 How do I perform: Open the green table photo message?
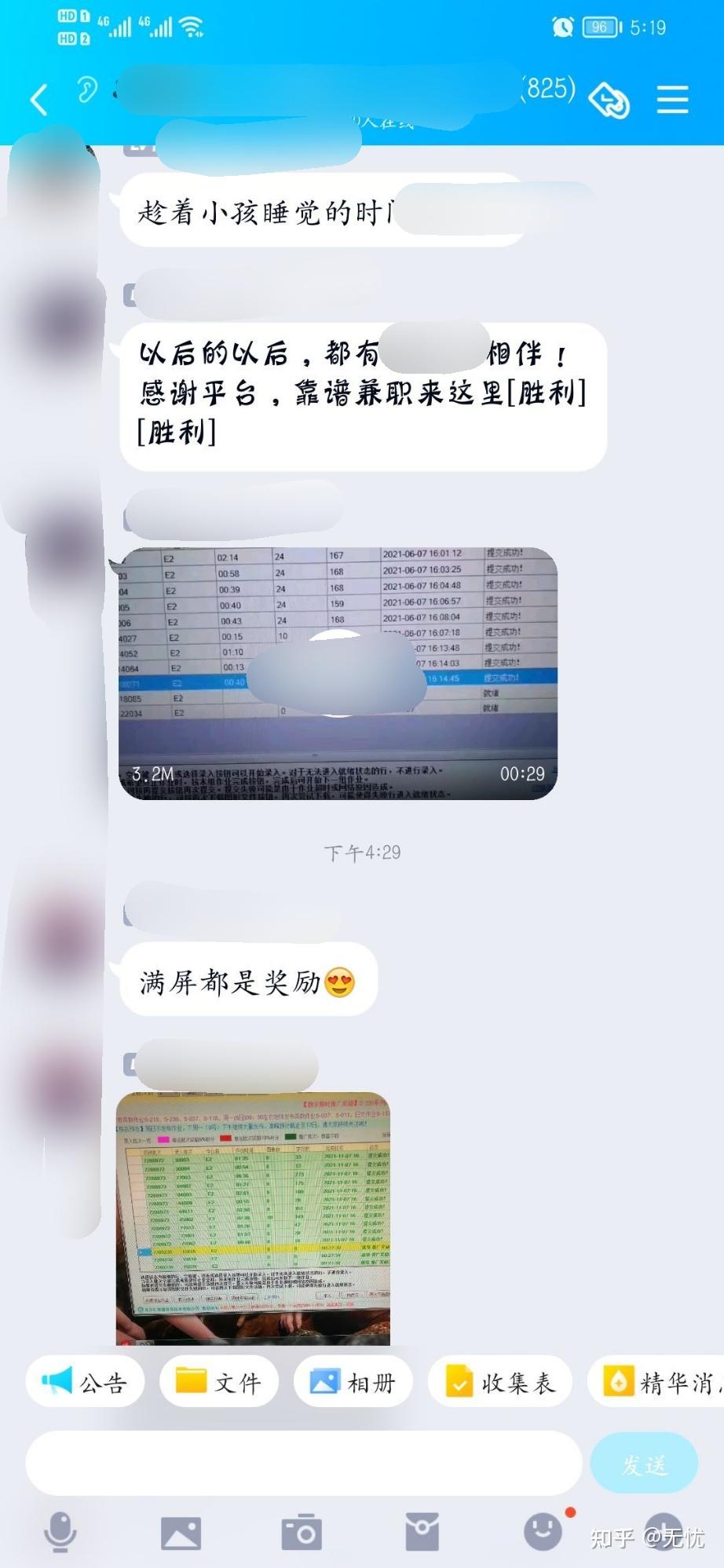[x=253, y=1218]
